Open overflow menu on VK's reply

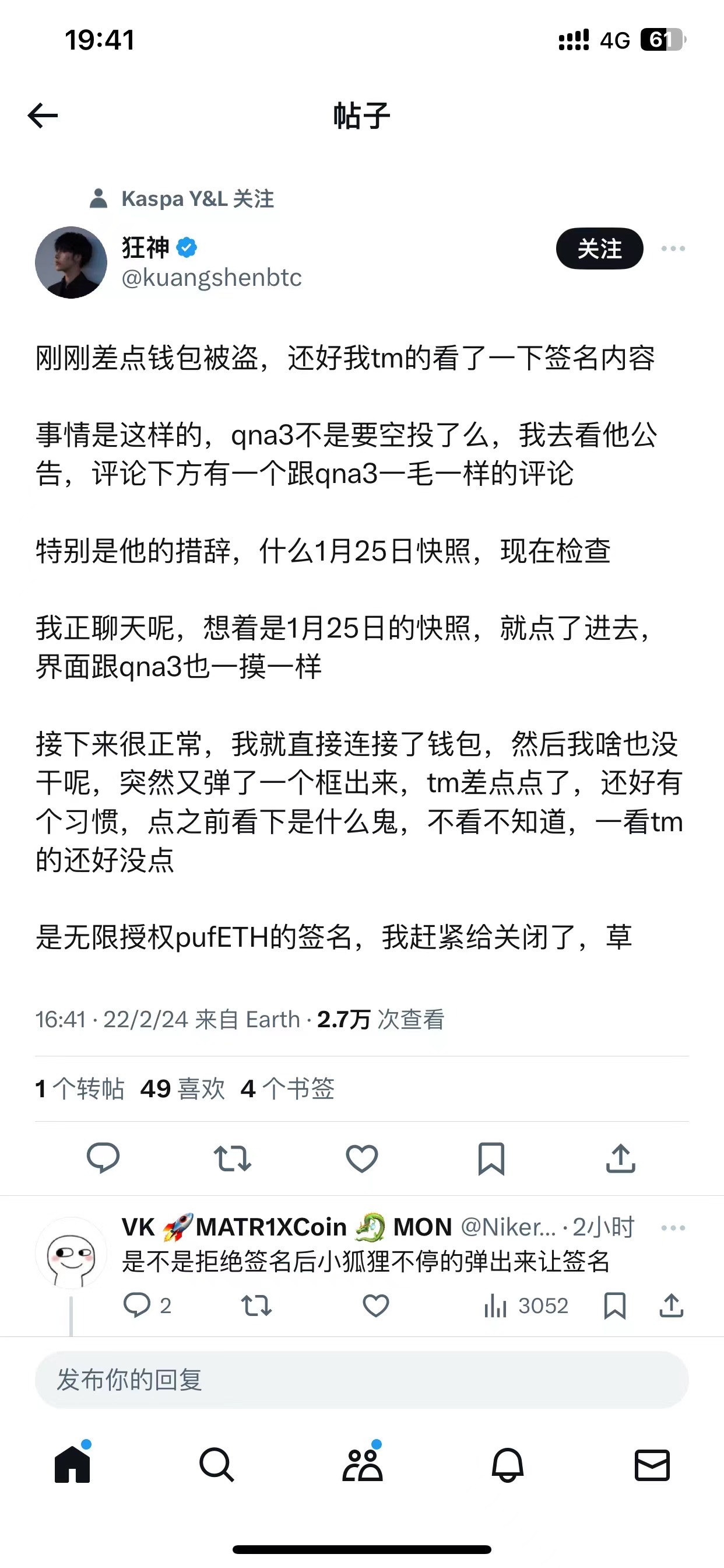click(673, 1228)
